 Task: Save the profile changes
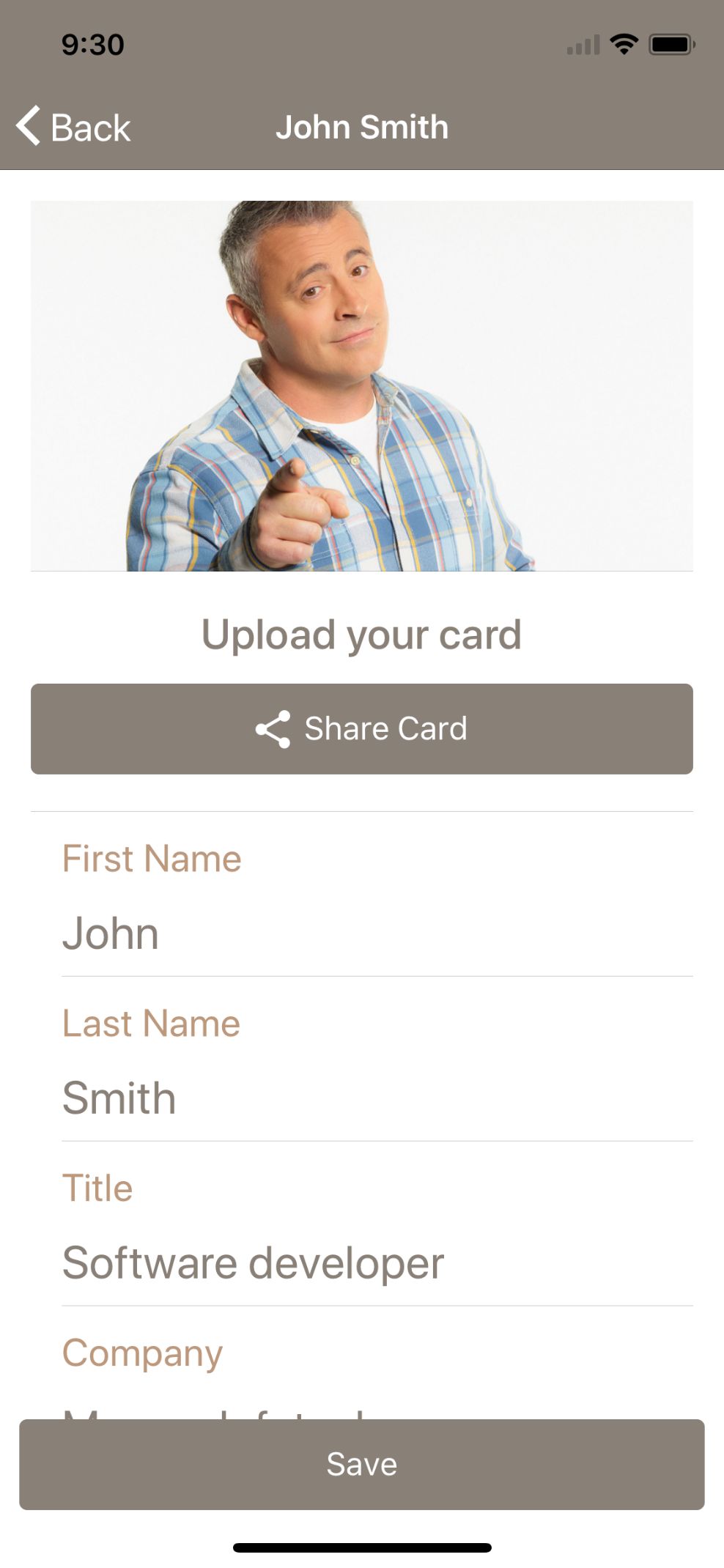[361, 1465]
